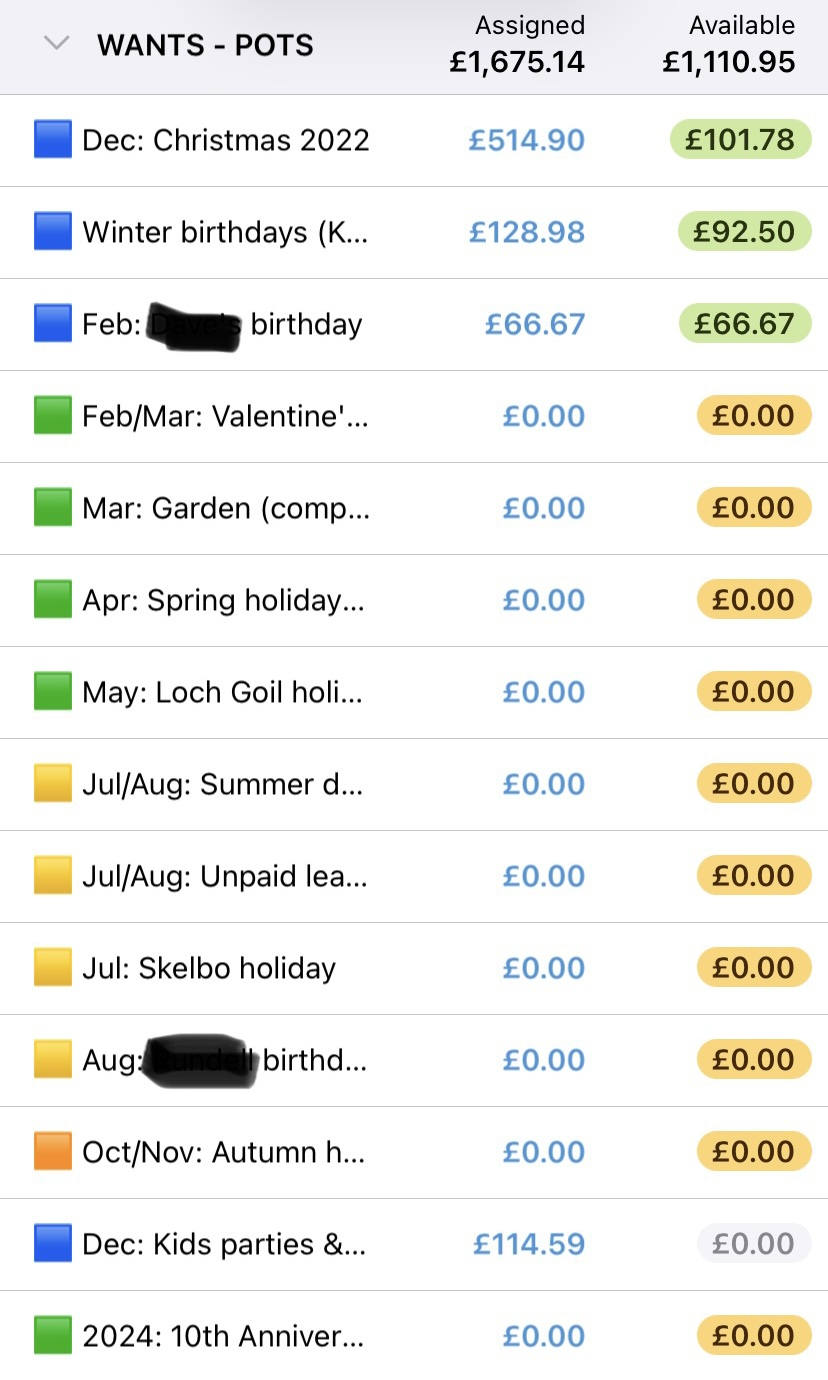Open the Oct/Nov: Autumn category row
The image size is (828, 1380).
(414, 1152)
